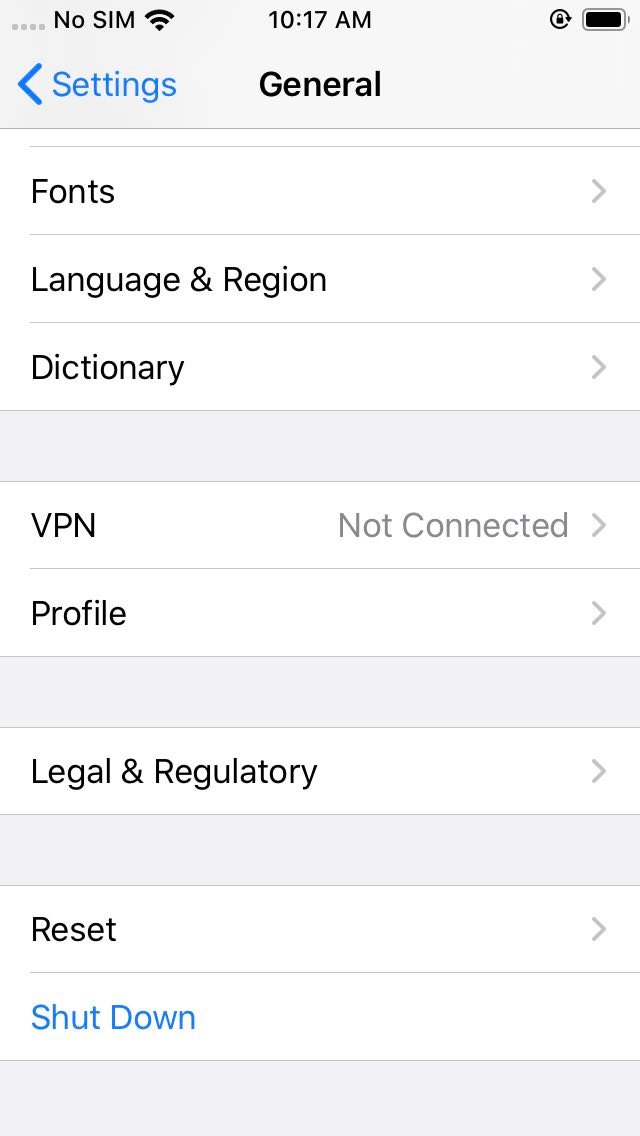Open VPN settings
640x1136 pixels.
coord(320,525)
